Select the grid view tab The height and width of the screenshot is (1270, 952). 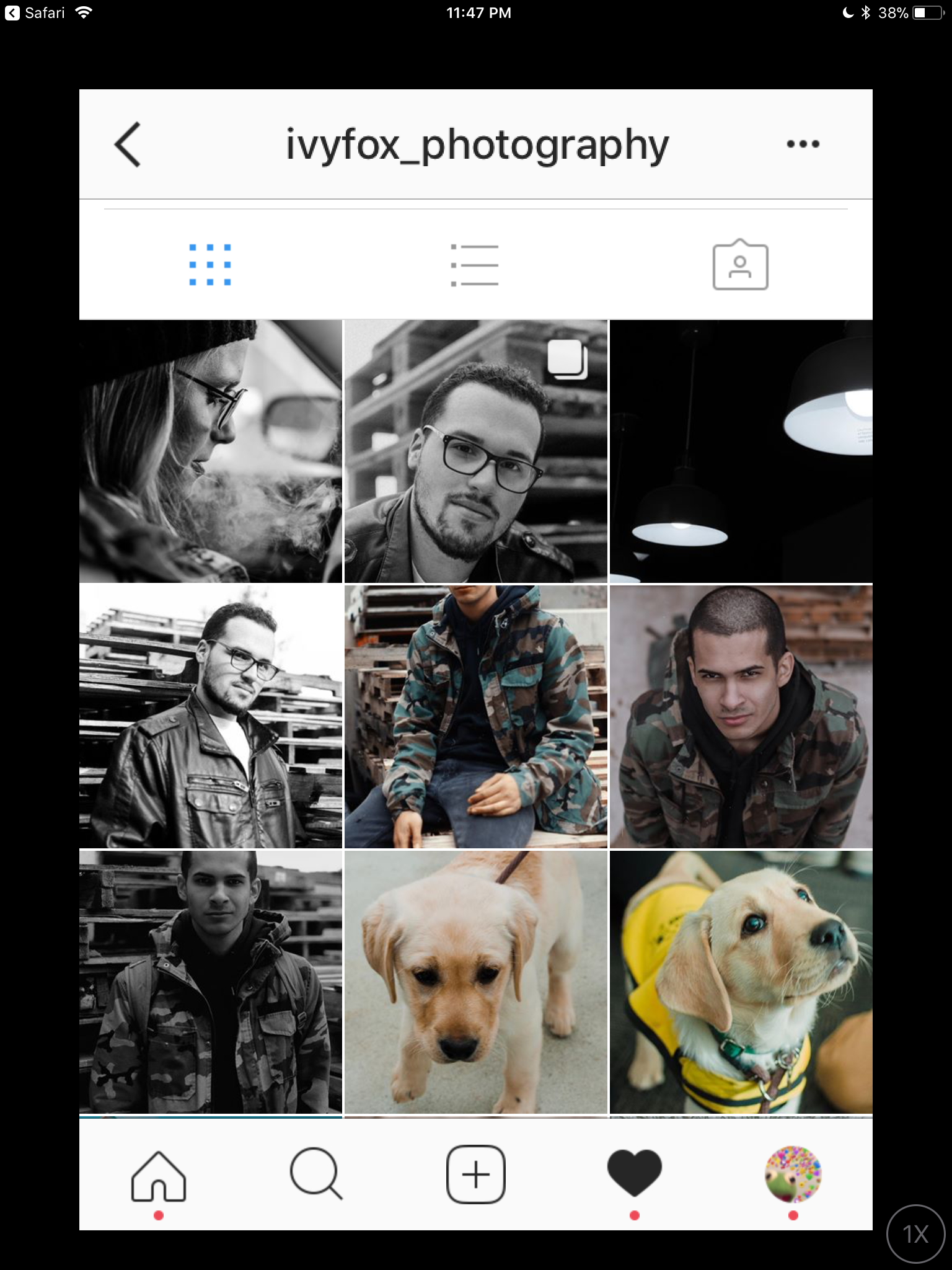(210, 265)
